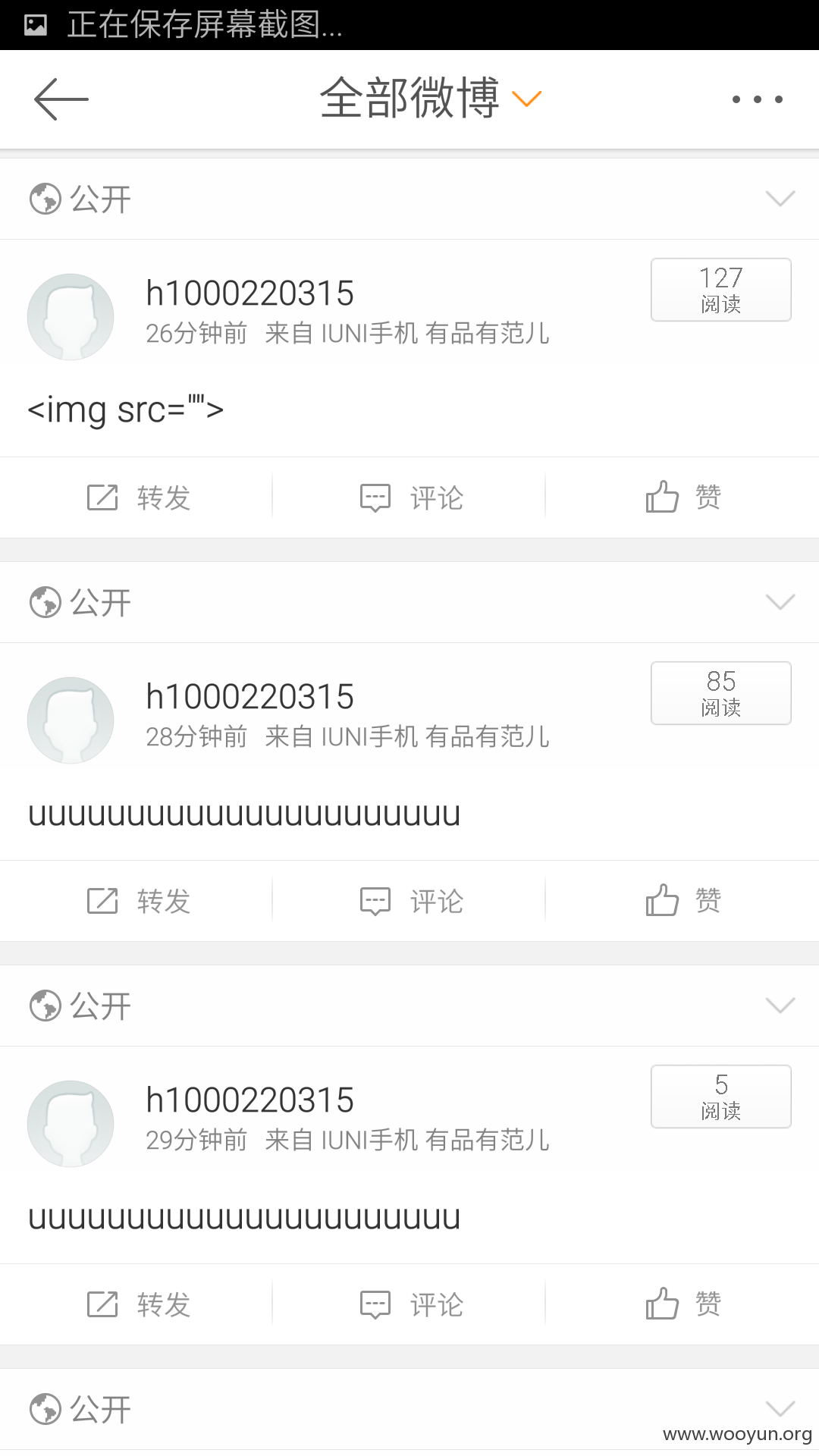Repost (转发) the 28分钟前 post

tap(137, 901)
